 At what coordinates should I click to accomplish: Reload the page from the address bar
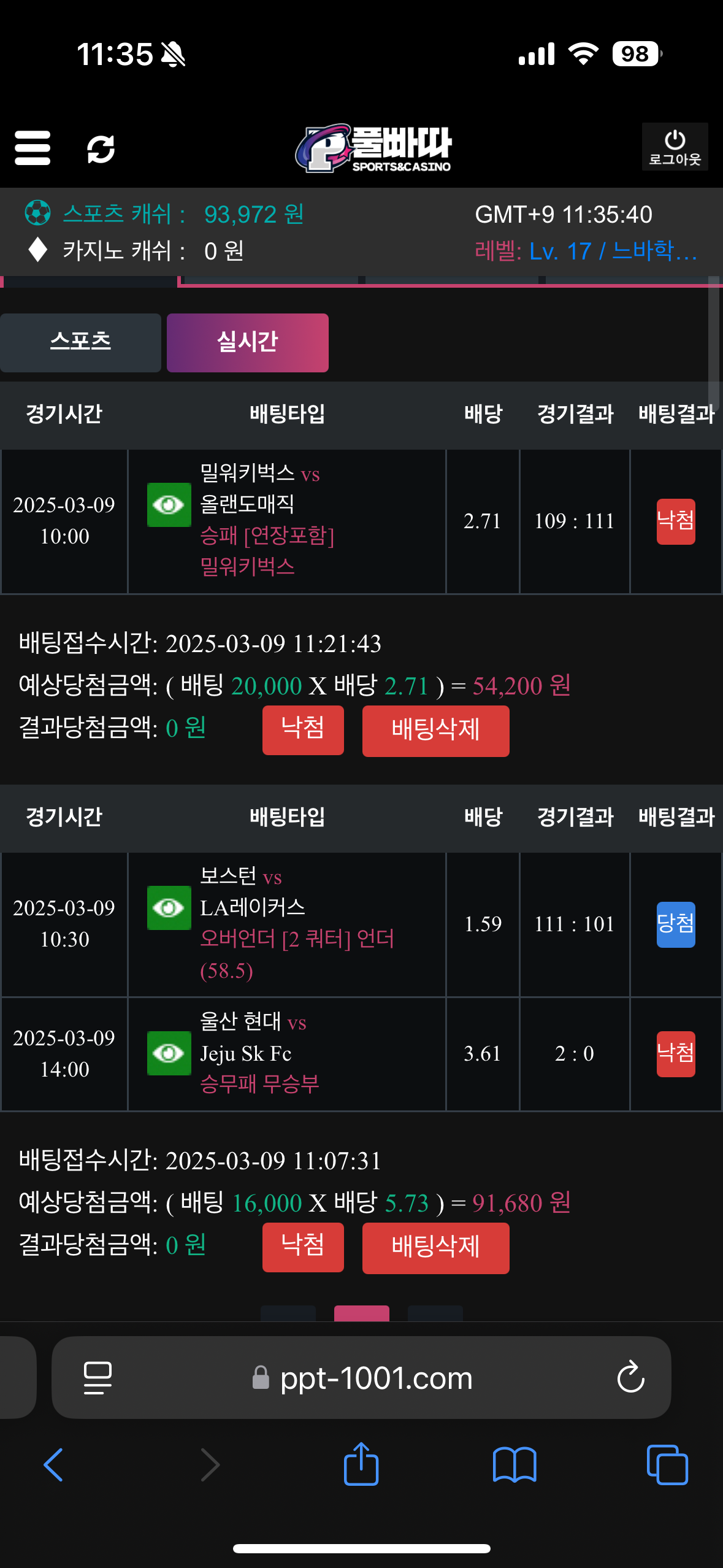pyautogui.click(x=630, y=1378)
